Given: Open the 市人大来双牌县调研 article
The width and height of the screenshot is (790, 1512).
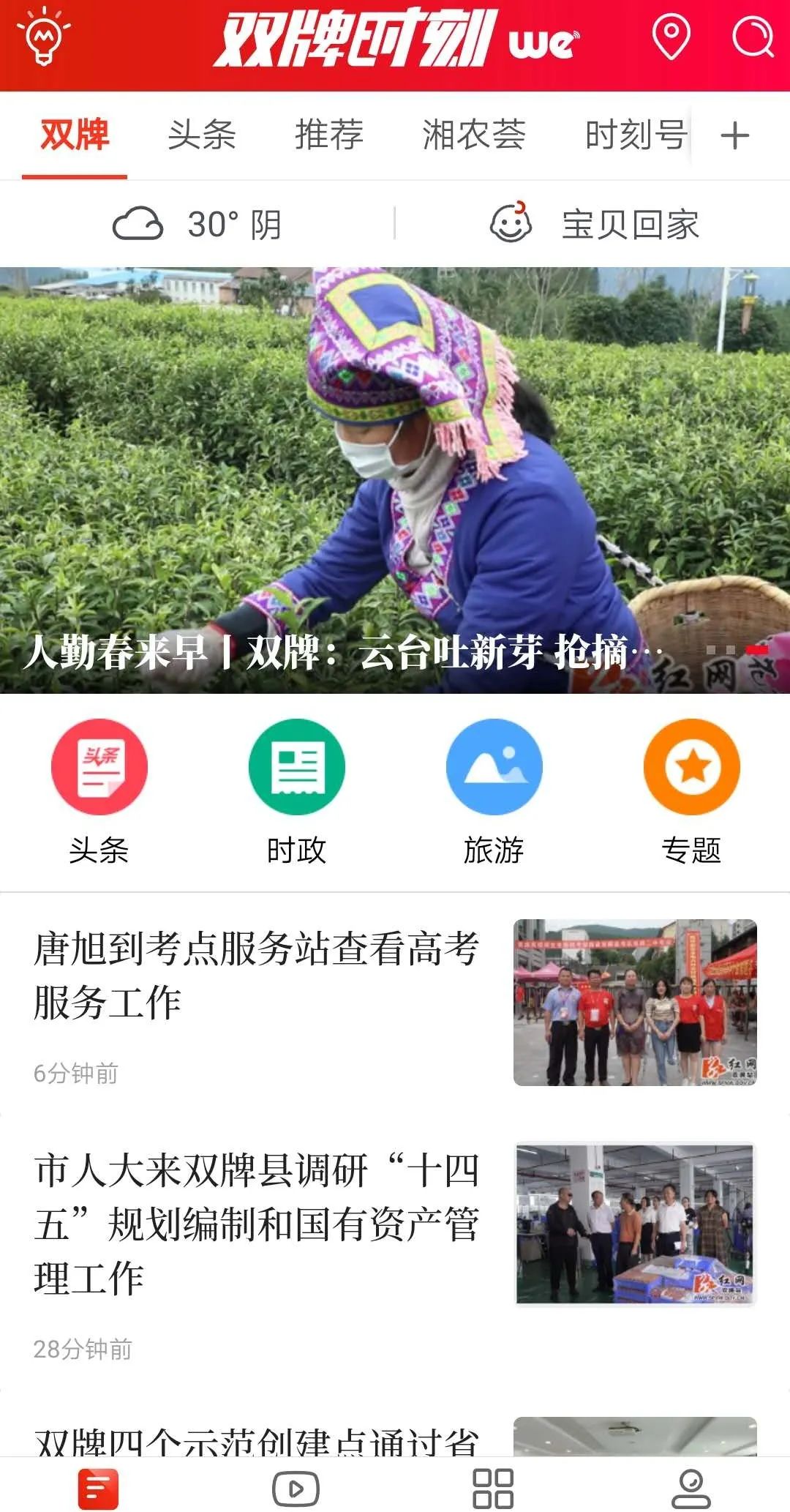Looking at the screenshot, I should coord(256,1224).
